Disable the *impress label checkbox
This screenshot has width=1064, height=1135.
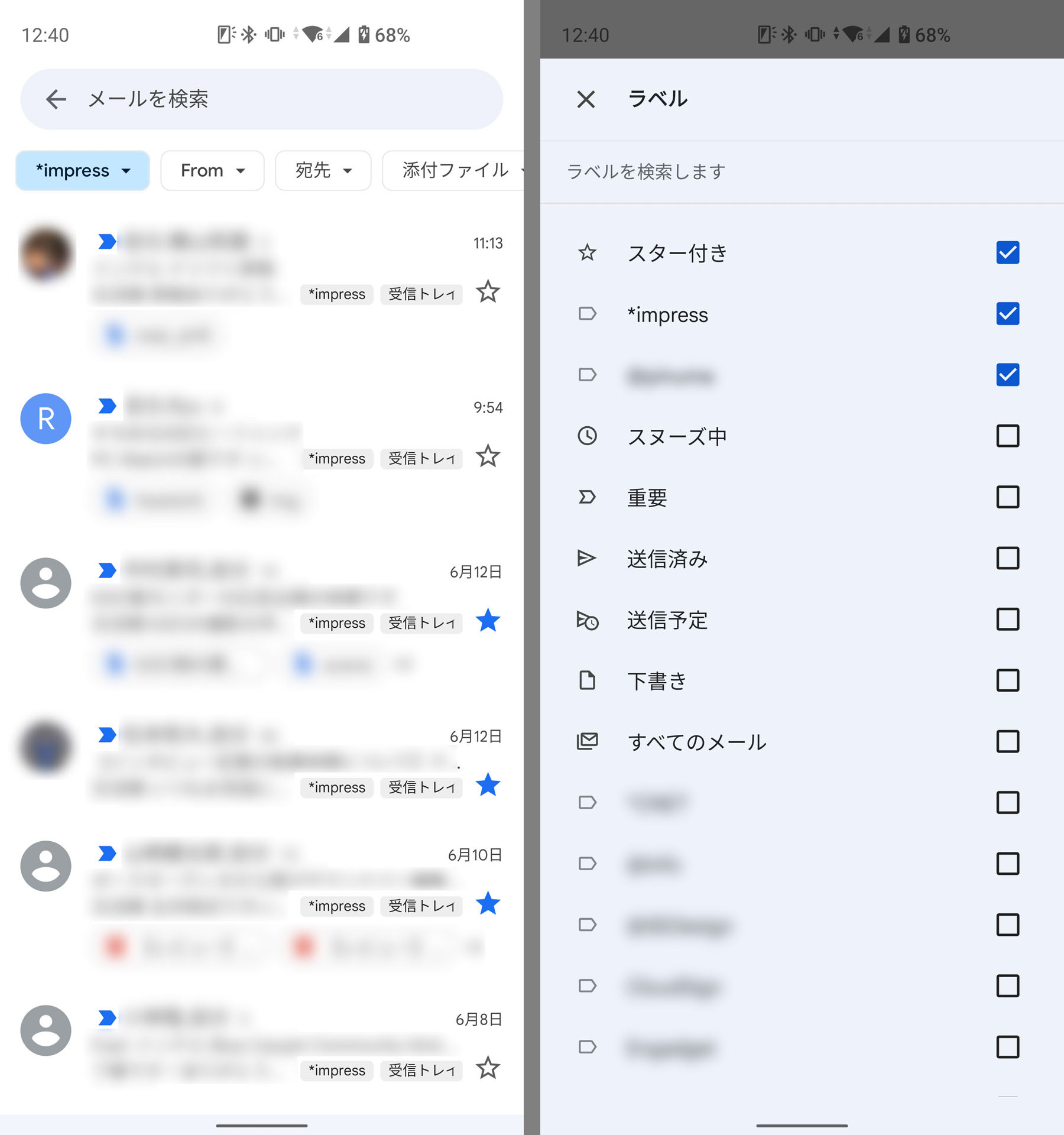click(1007, 314)
